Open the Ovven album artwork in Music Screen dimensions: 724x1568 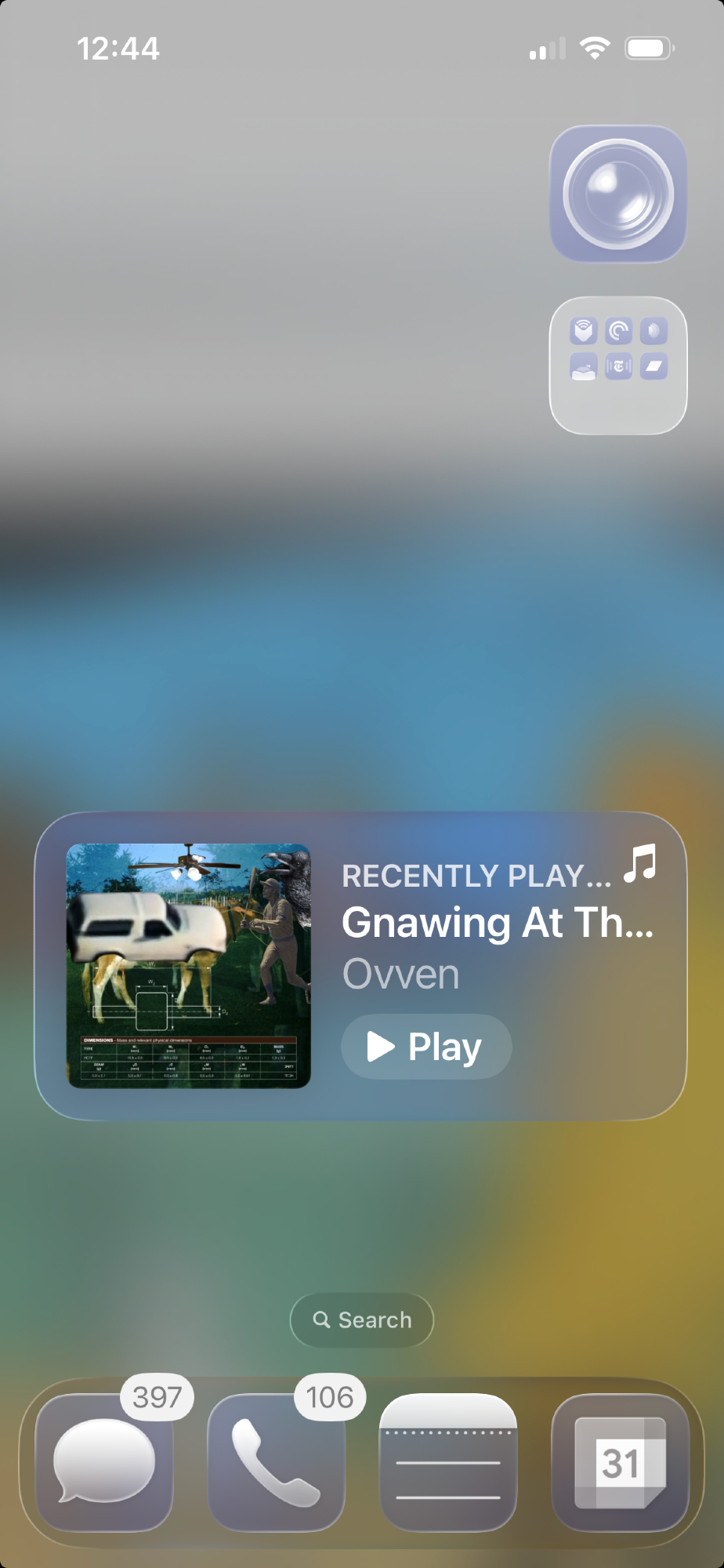click(189, 966)
